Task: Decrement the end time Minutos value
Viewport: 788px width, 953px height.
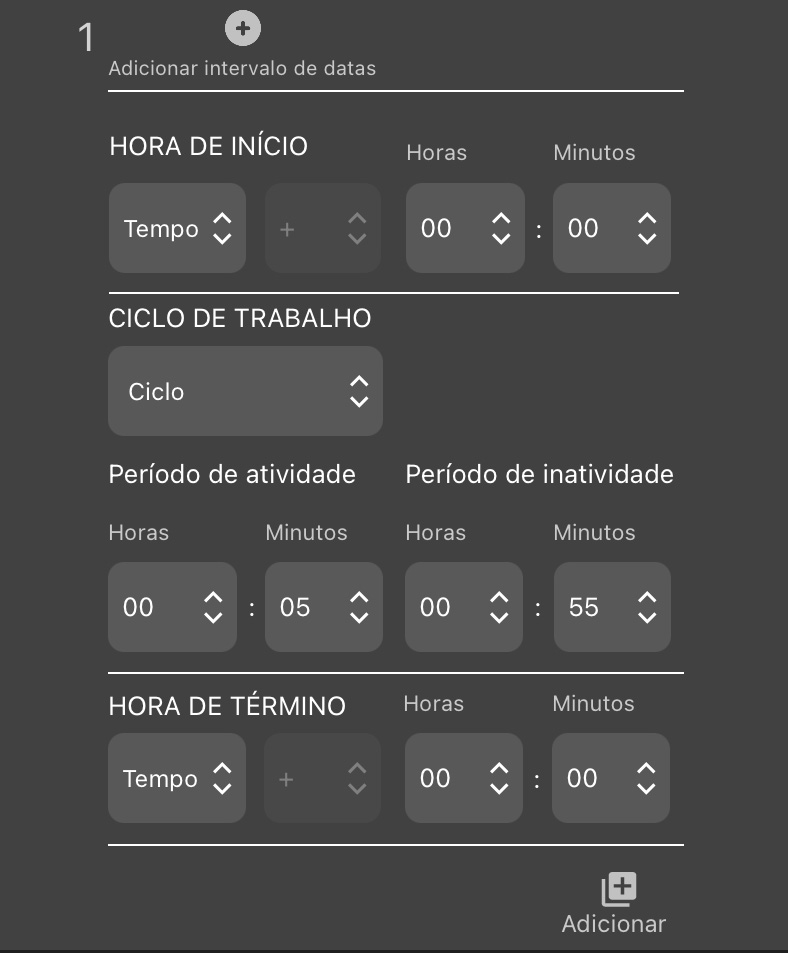Action: (648, 789)
